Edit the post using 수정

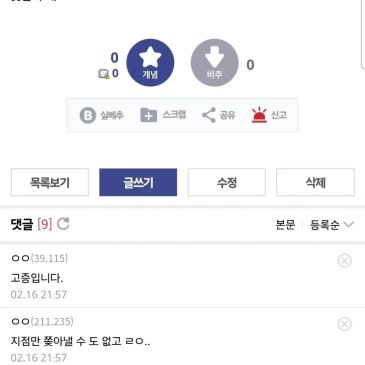point(227,182)
